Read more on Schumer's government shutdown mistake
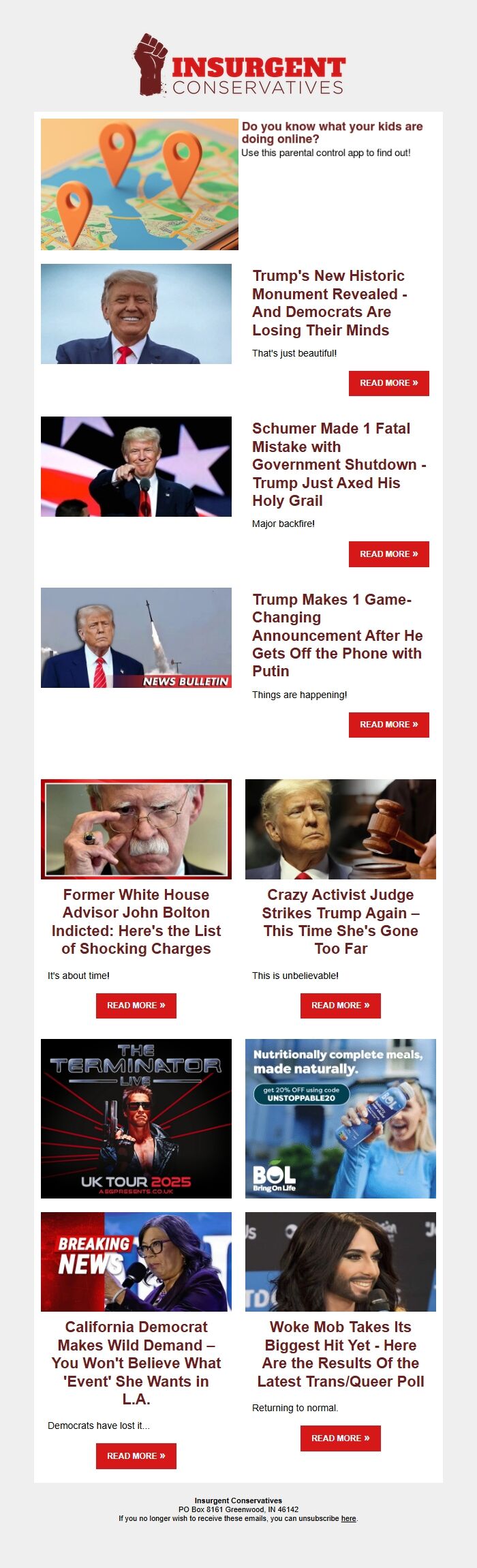This screenshot has width=477, height=1568. (388, 554)
